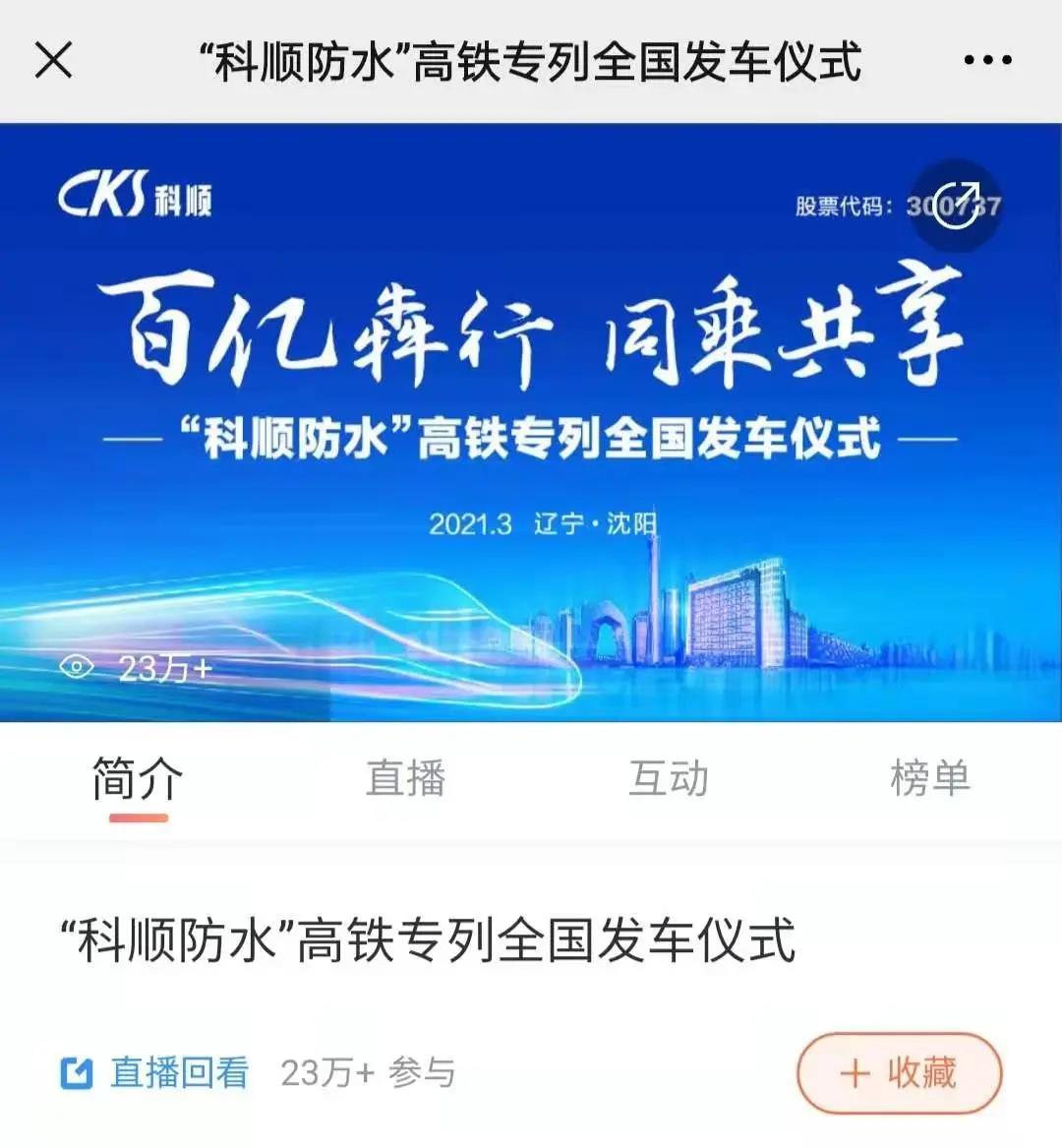The image size is (1062, 1148).
Task: Tap the event banner image
Action: click(531, 423)
